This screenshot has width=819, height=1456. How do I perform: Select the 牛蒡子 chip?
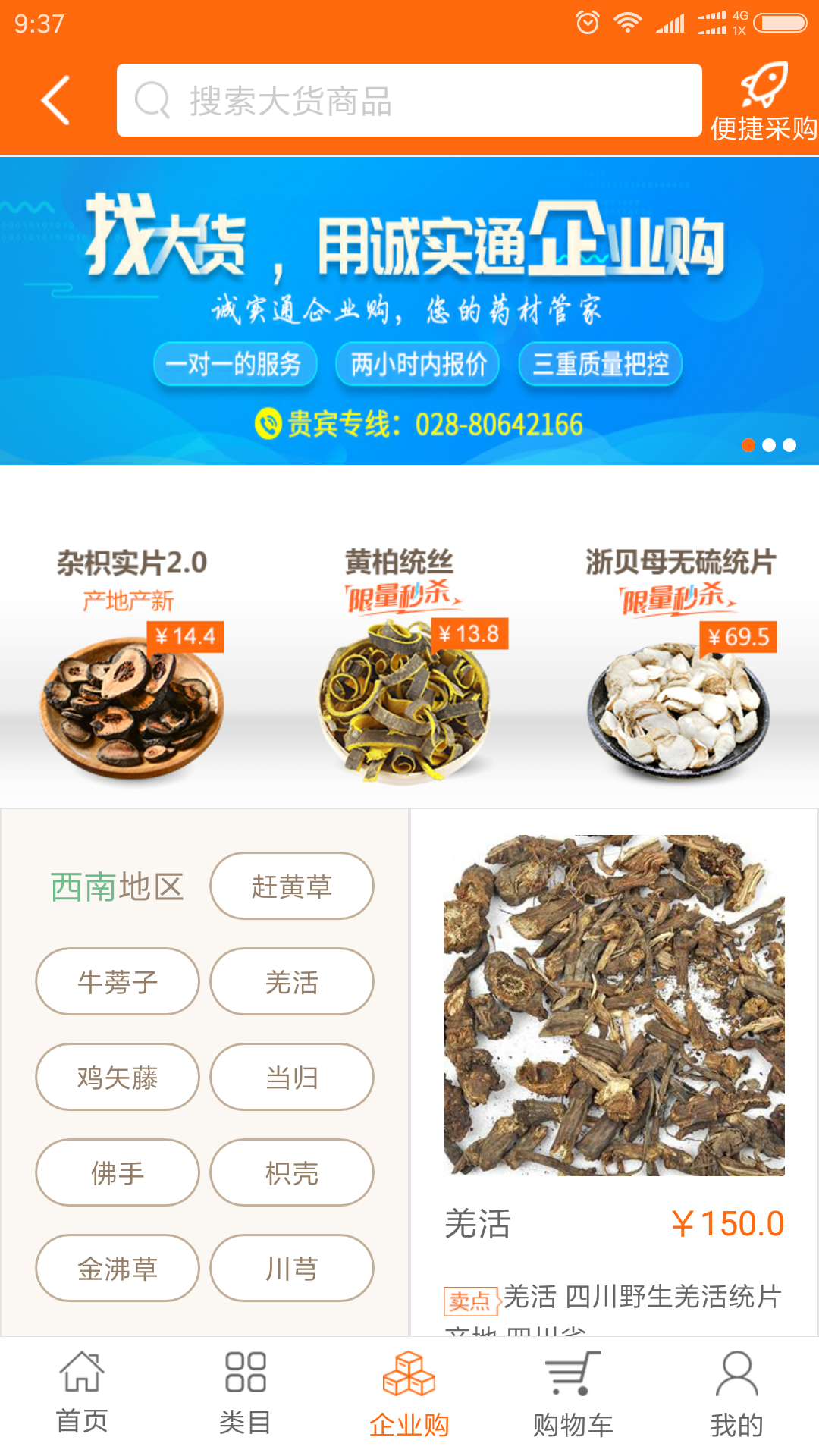118,981
